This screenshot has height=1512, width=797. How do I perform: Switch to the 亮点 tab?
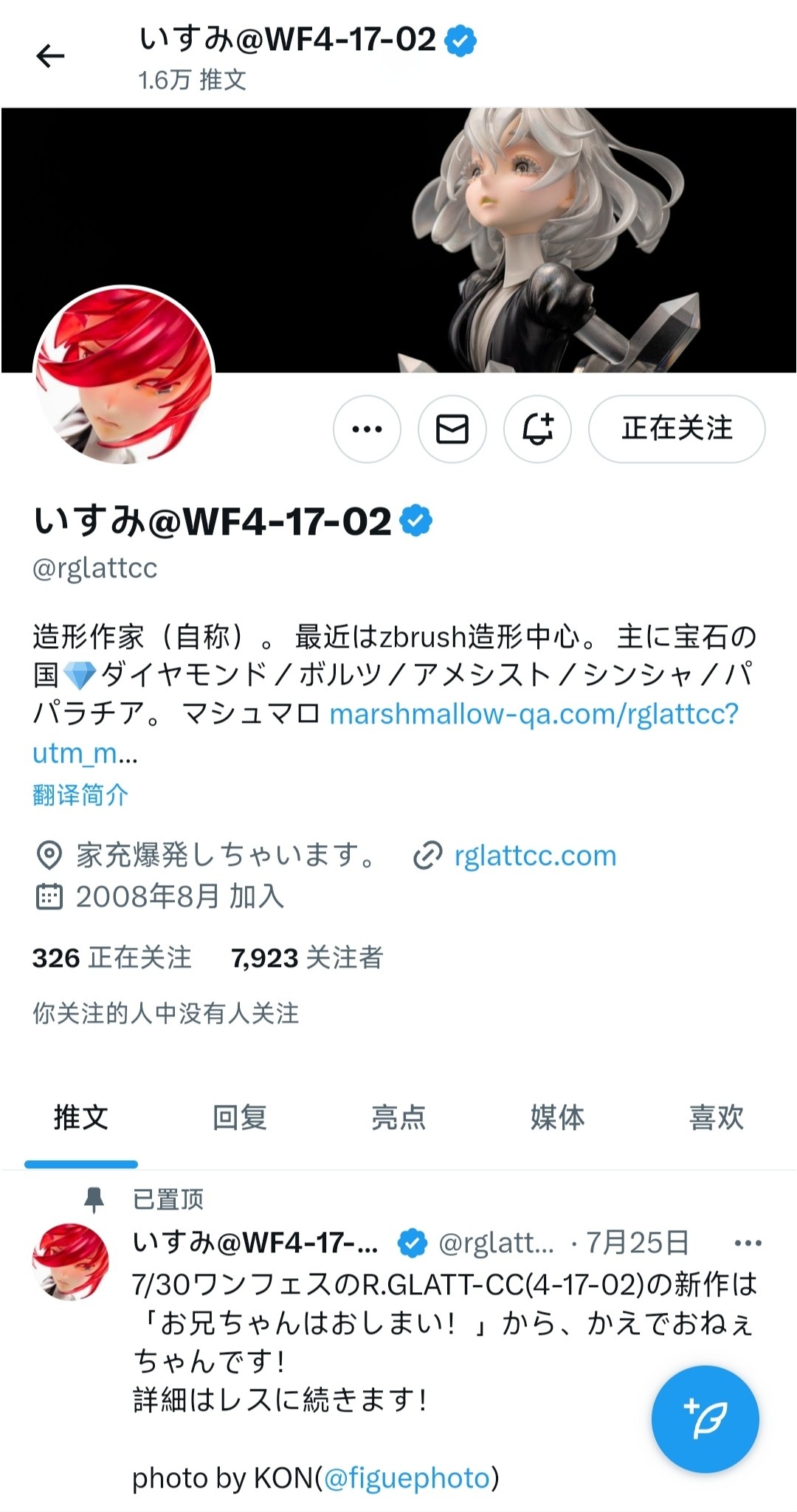click(398, 1117)
